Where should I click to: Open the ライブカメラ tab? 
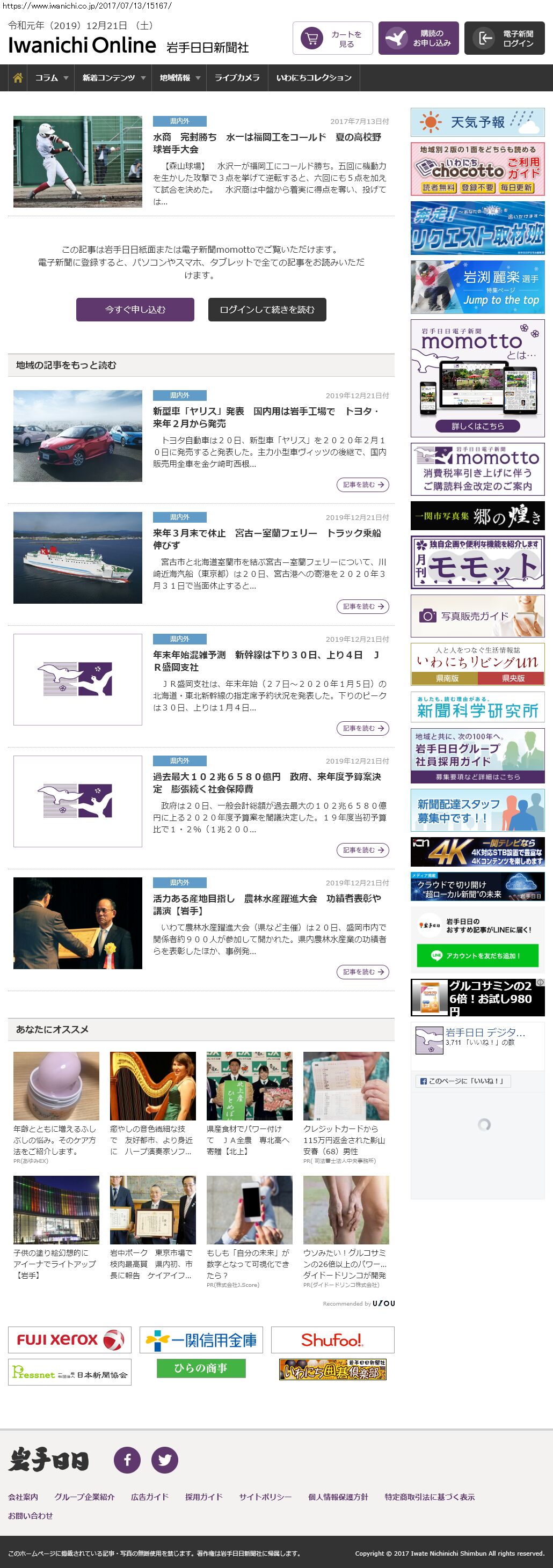coord(237,78)
